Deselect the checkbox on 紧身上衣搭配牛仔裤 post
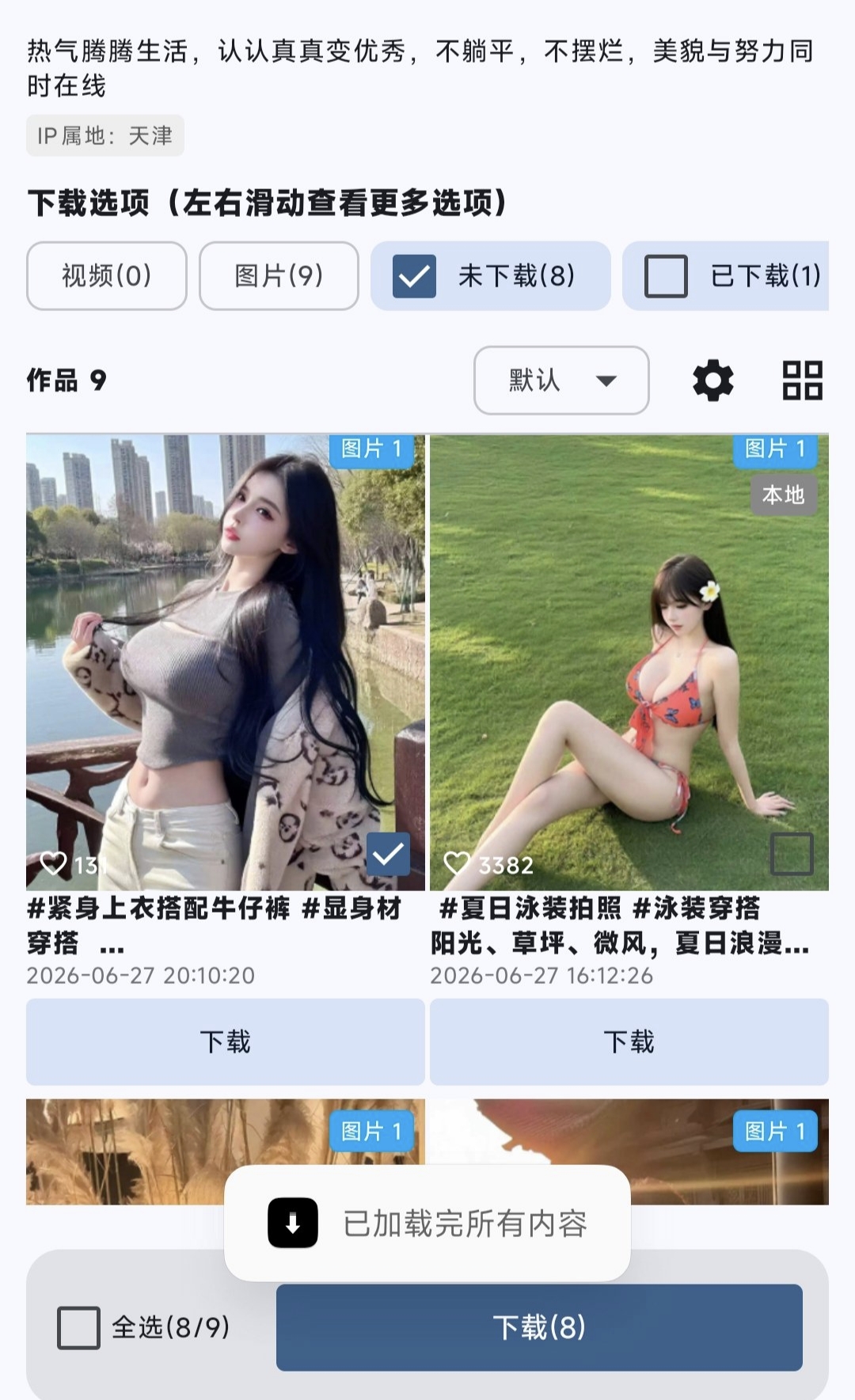The width and height of the screenshot is (855, 1400). click(388, 854)
